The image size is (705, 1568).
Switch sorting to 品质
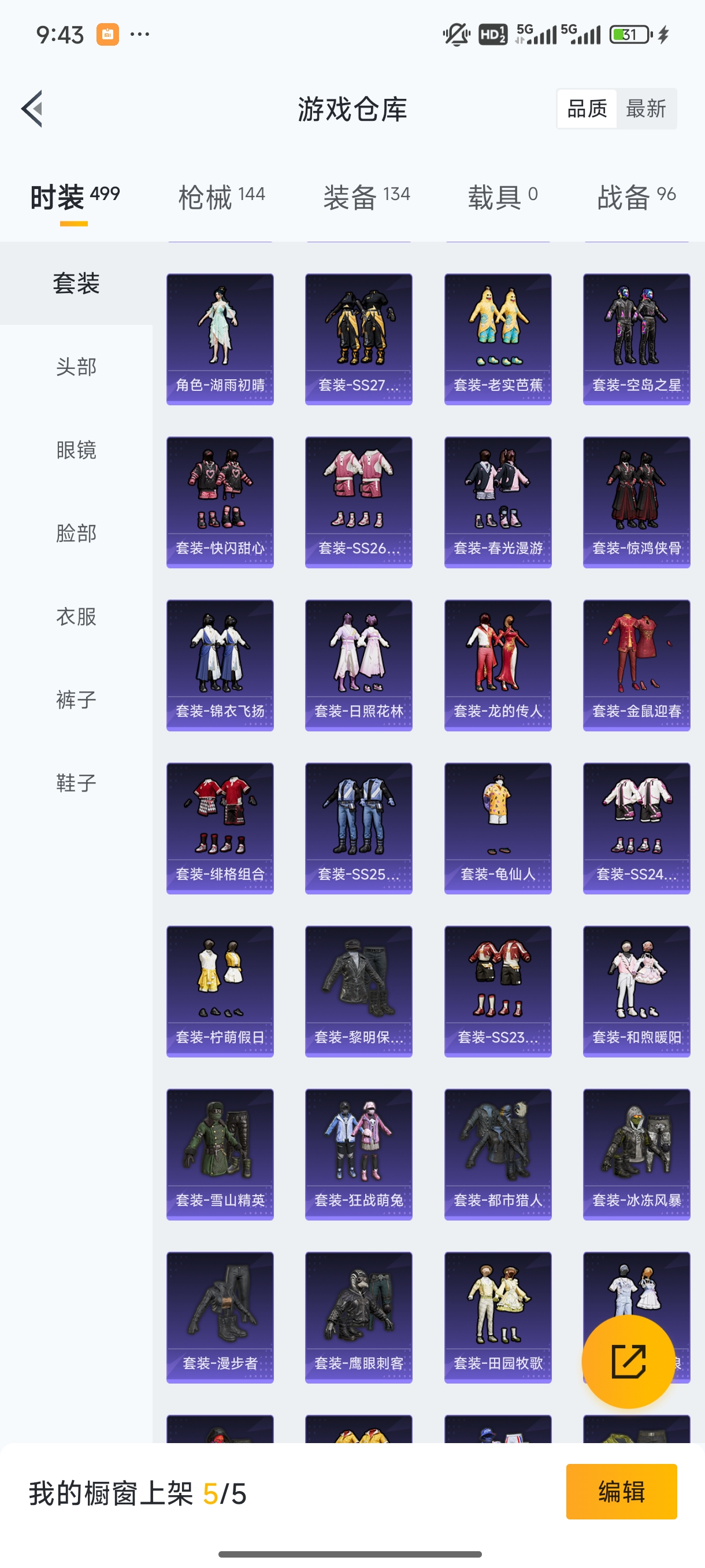pyautogui.click(x=587, y=108)
